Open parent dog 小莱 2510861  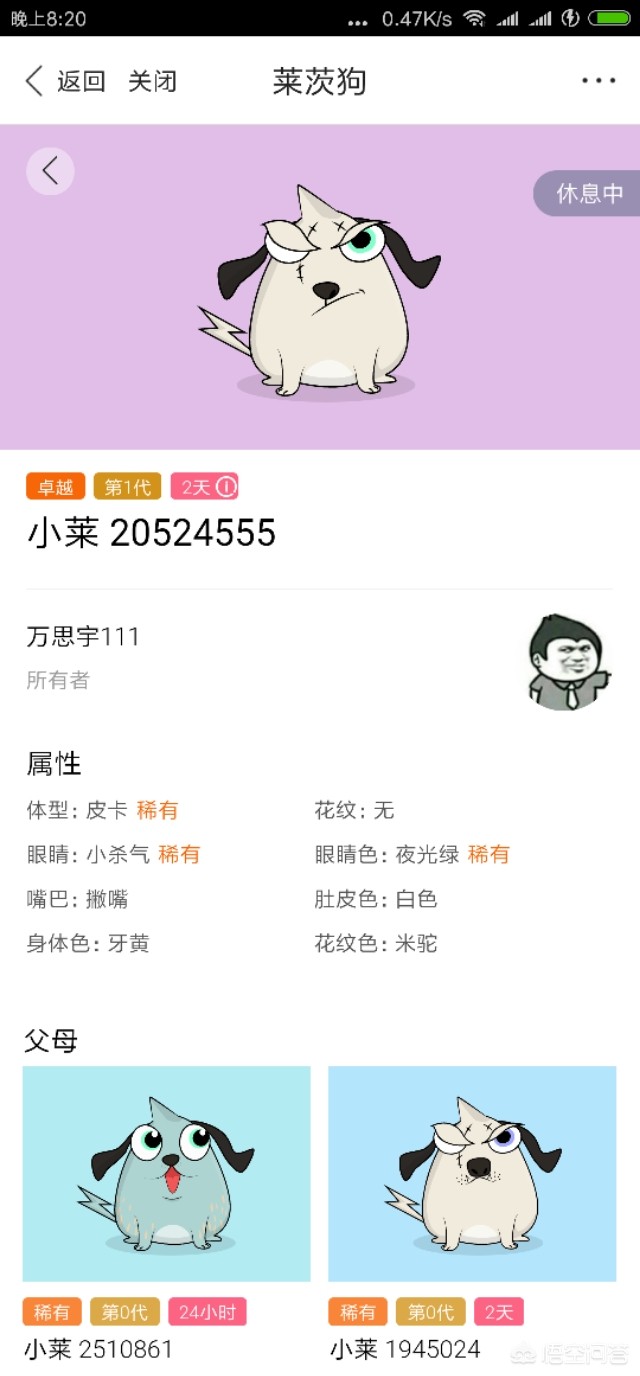click(x=166, y=1174)
